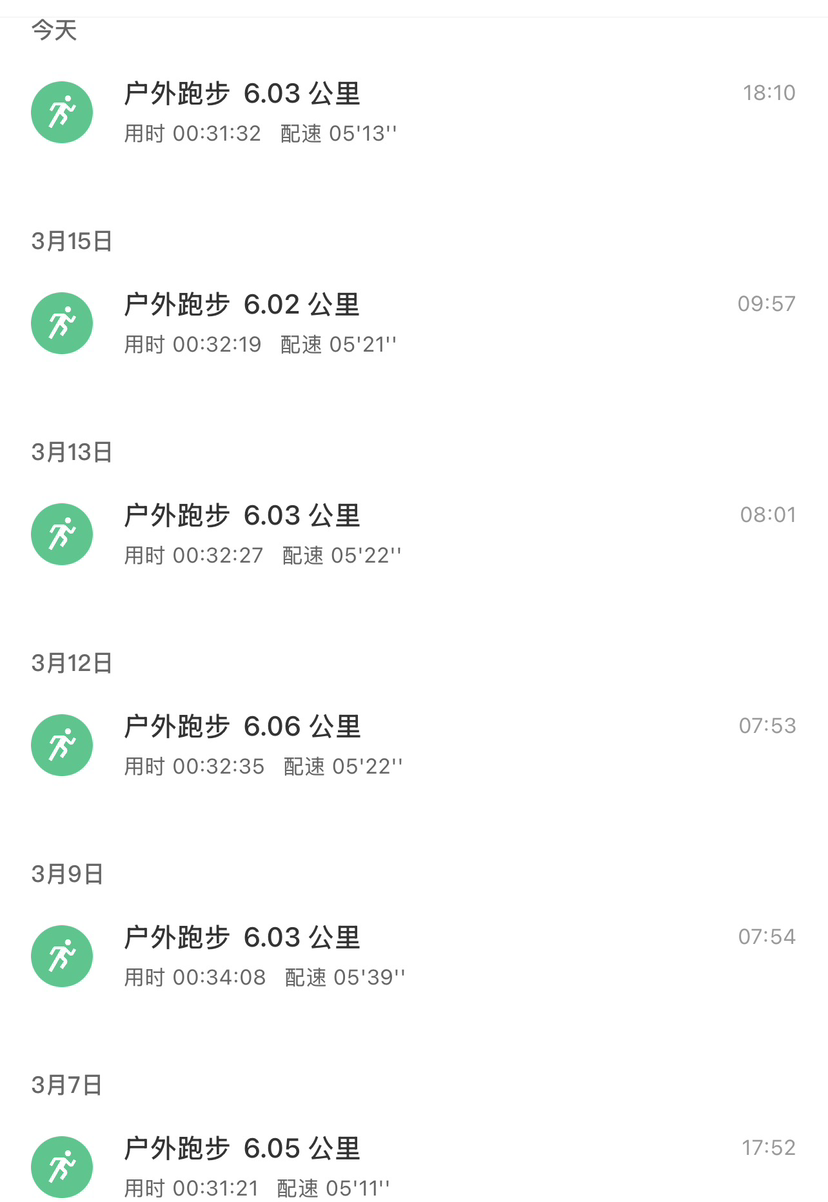View the March 13 run at 08:01

point(413,534)
